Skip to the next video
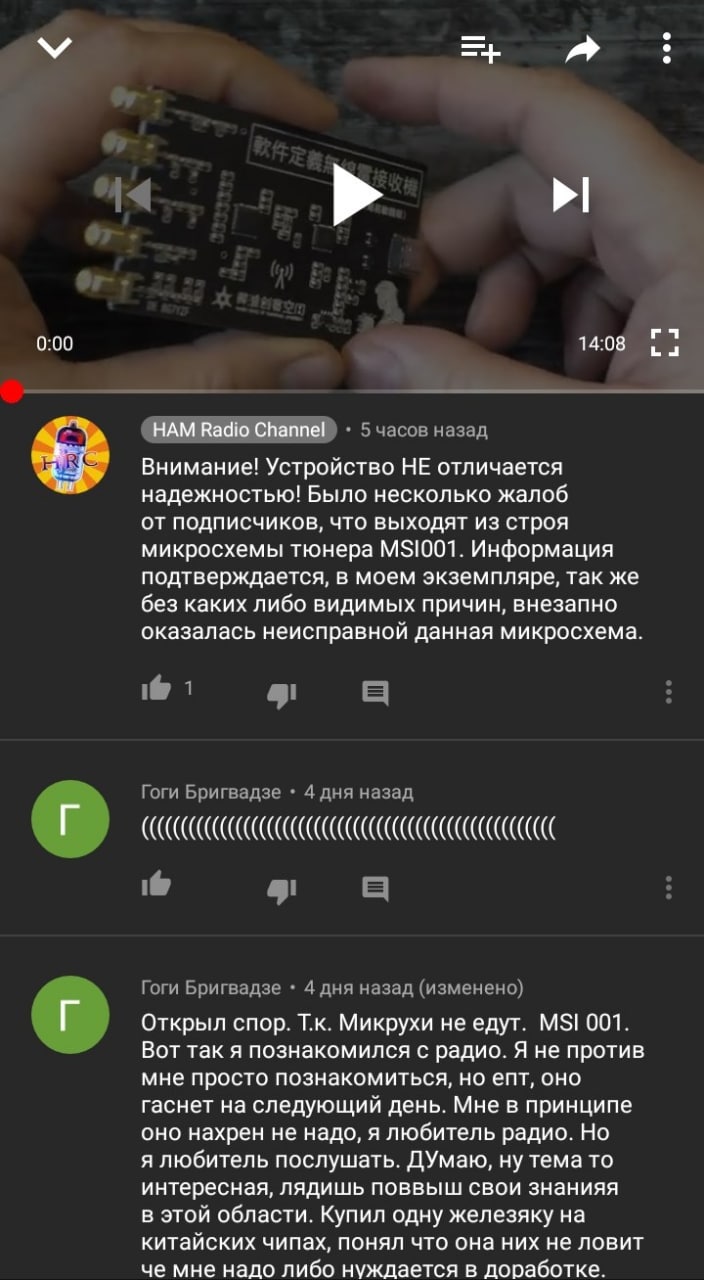Image resolution: width=704 pixels, height=1280 pixels. coord(571,195)
